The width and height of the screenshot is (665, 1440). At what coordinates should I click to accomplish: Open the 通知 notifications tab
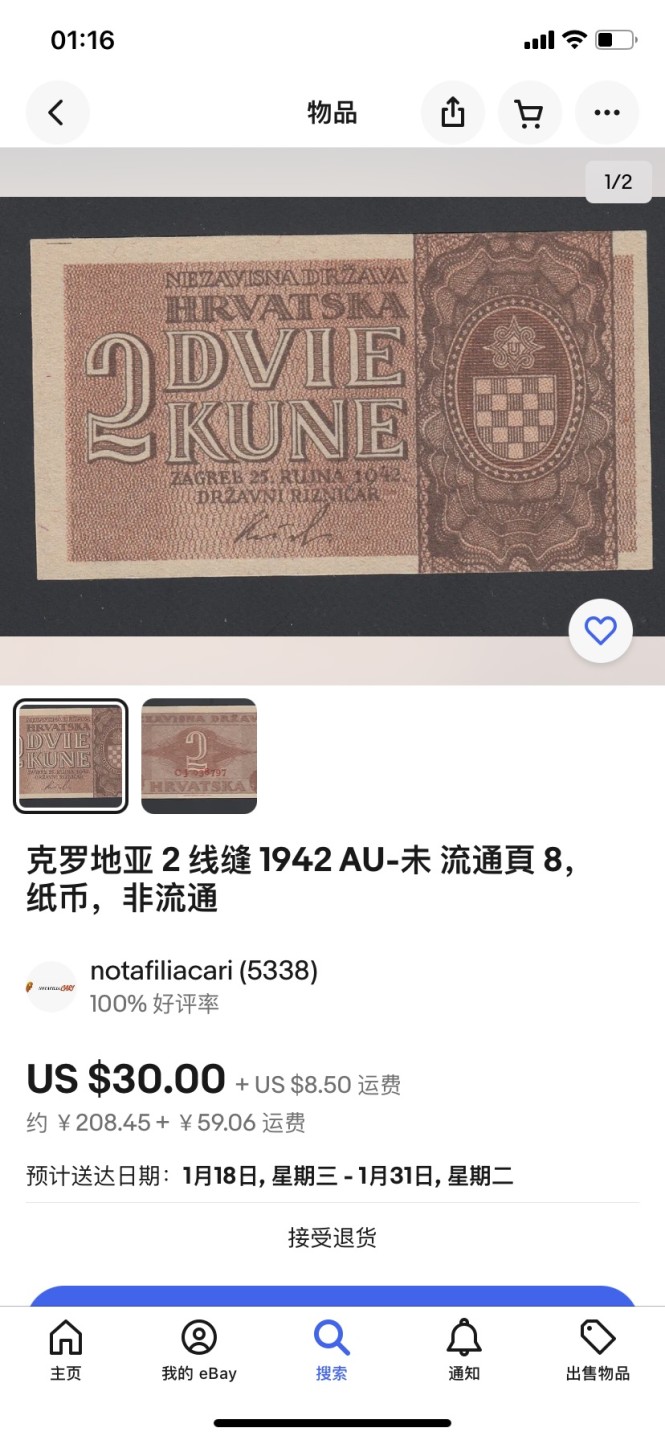click(464, 1349)
